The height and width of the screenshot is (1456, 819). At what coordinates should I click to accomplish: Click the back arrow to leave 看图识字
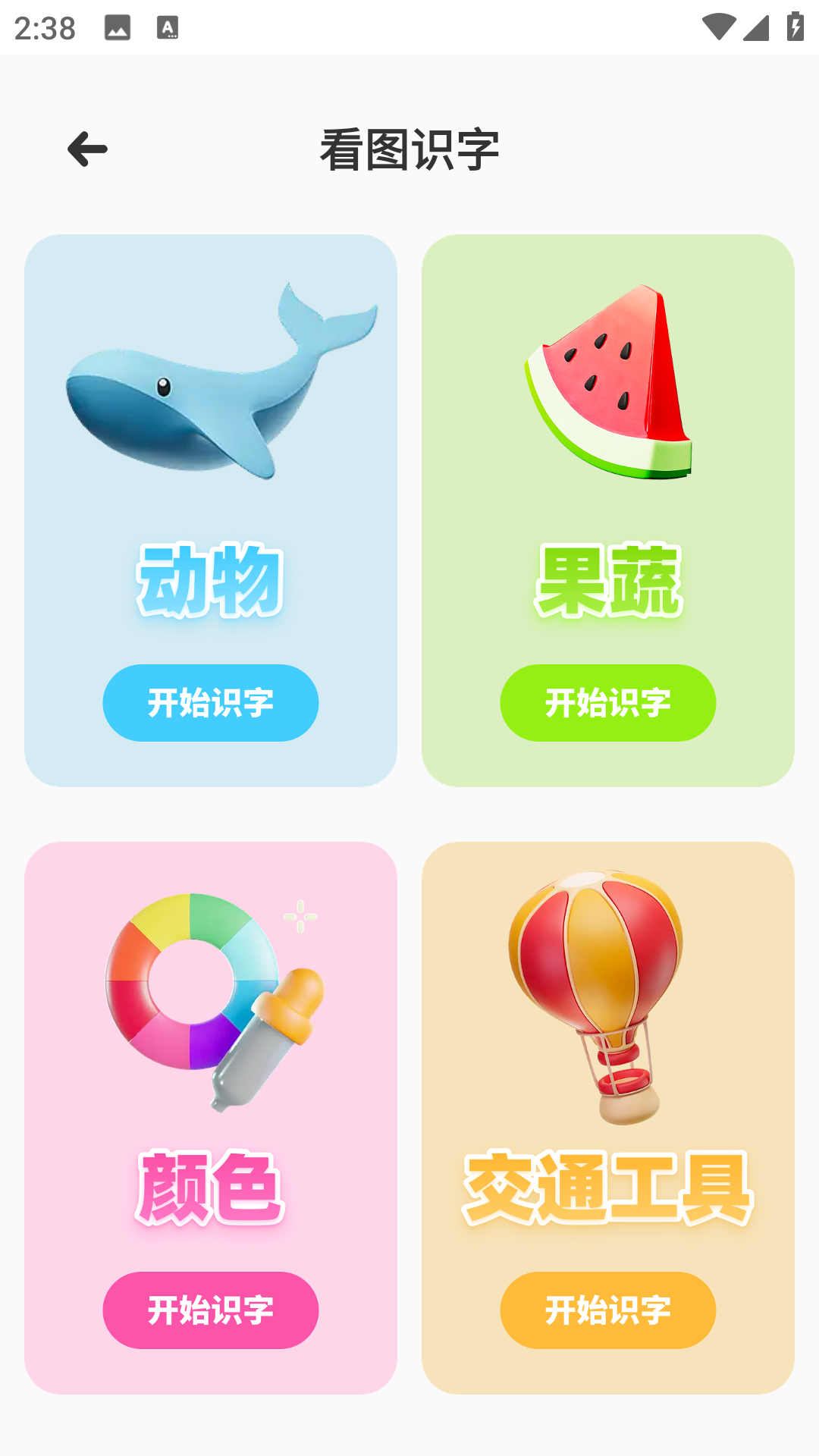click(86, 150)
